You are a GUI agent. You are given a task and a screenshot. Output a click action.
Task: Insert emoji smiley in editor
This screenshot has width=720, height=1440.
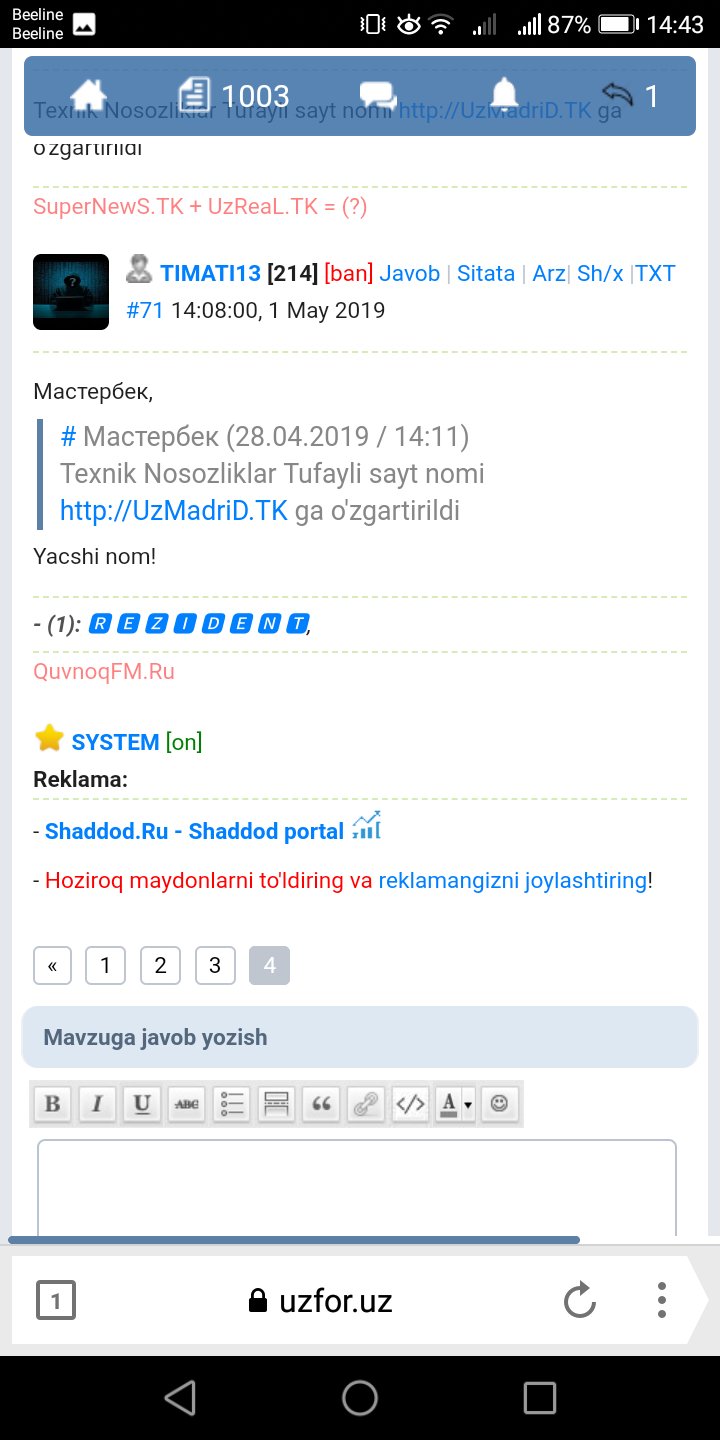click(500, 1104)
